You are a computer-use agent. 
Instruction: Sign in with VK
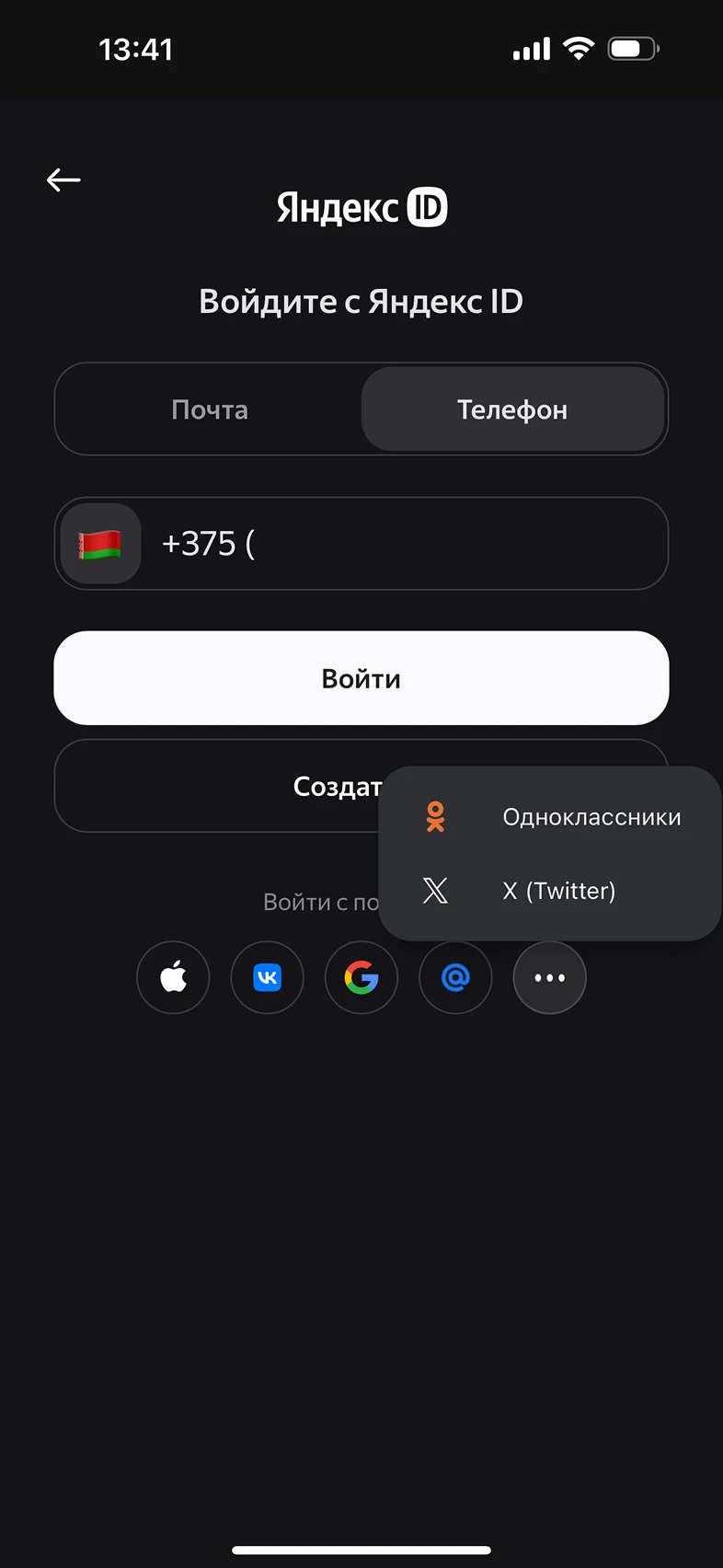[x=267, y=977]
